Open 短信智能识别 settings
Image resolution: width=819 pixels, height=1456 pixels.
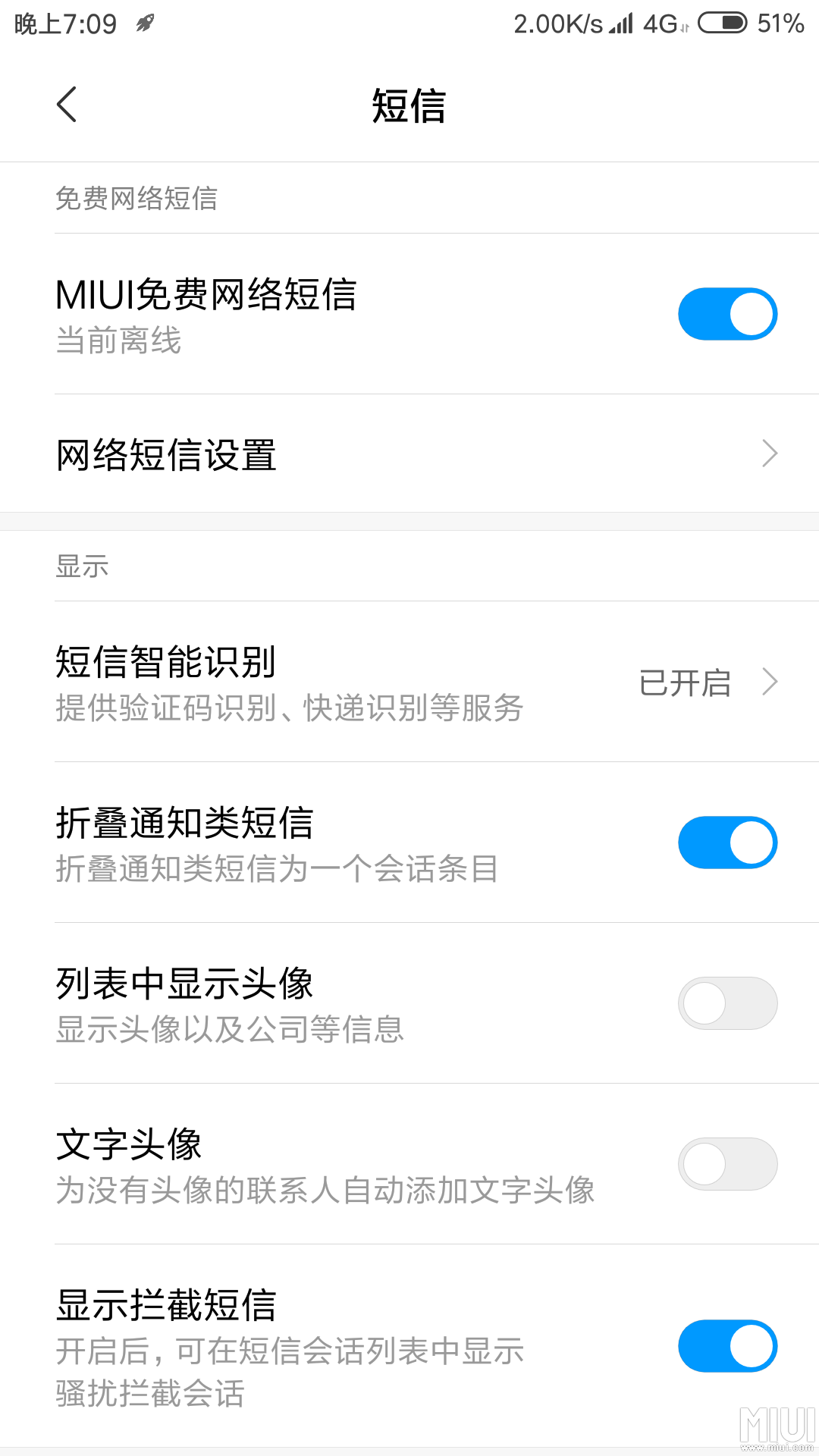coord(409,682)
